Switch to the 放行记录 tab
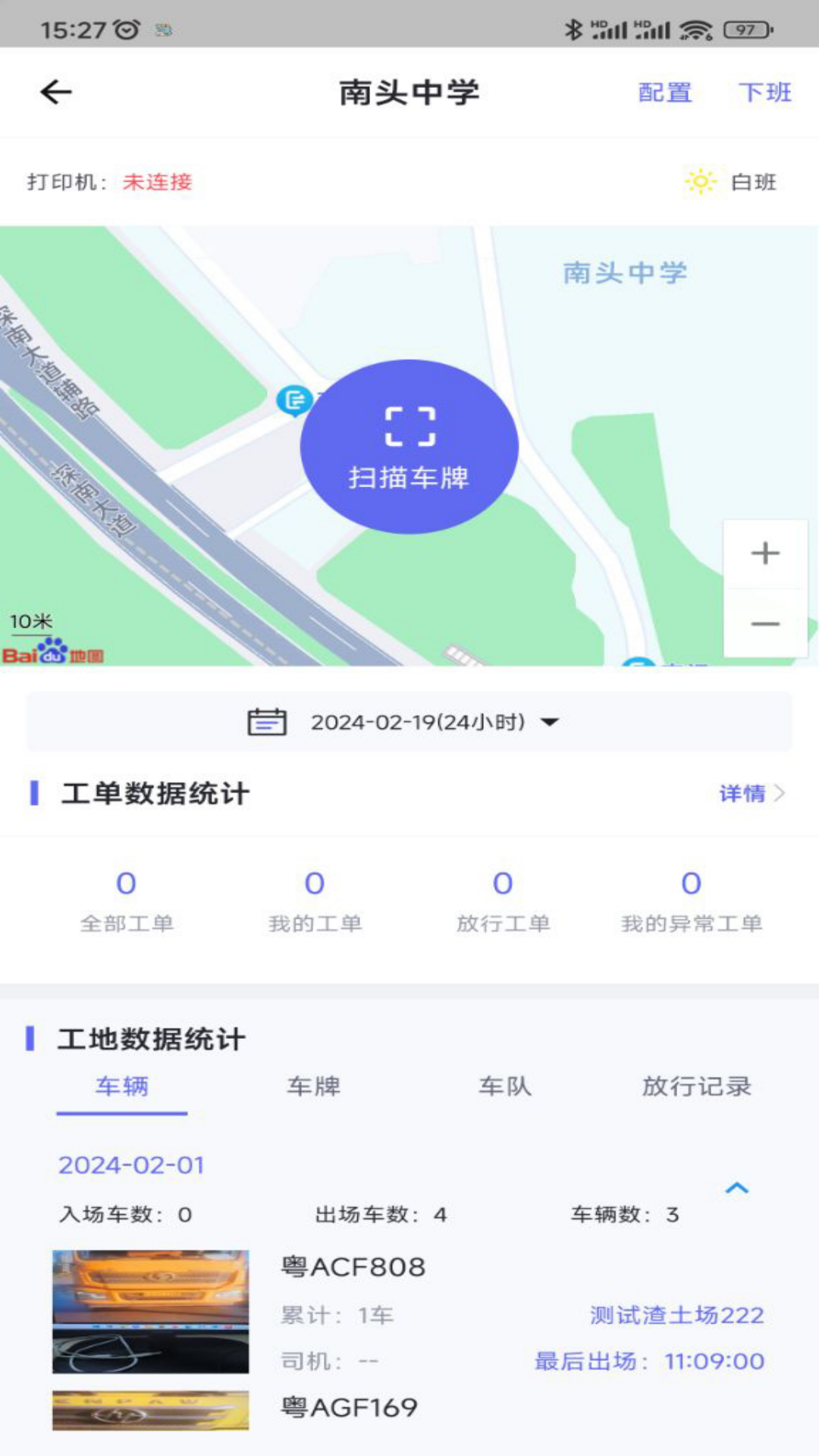The height and width of the screenshot is (1456, 819). pos(696,1087)
